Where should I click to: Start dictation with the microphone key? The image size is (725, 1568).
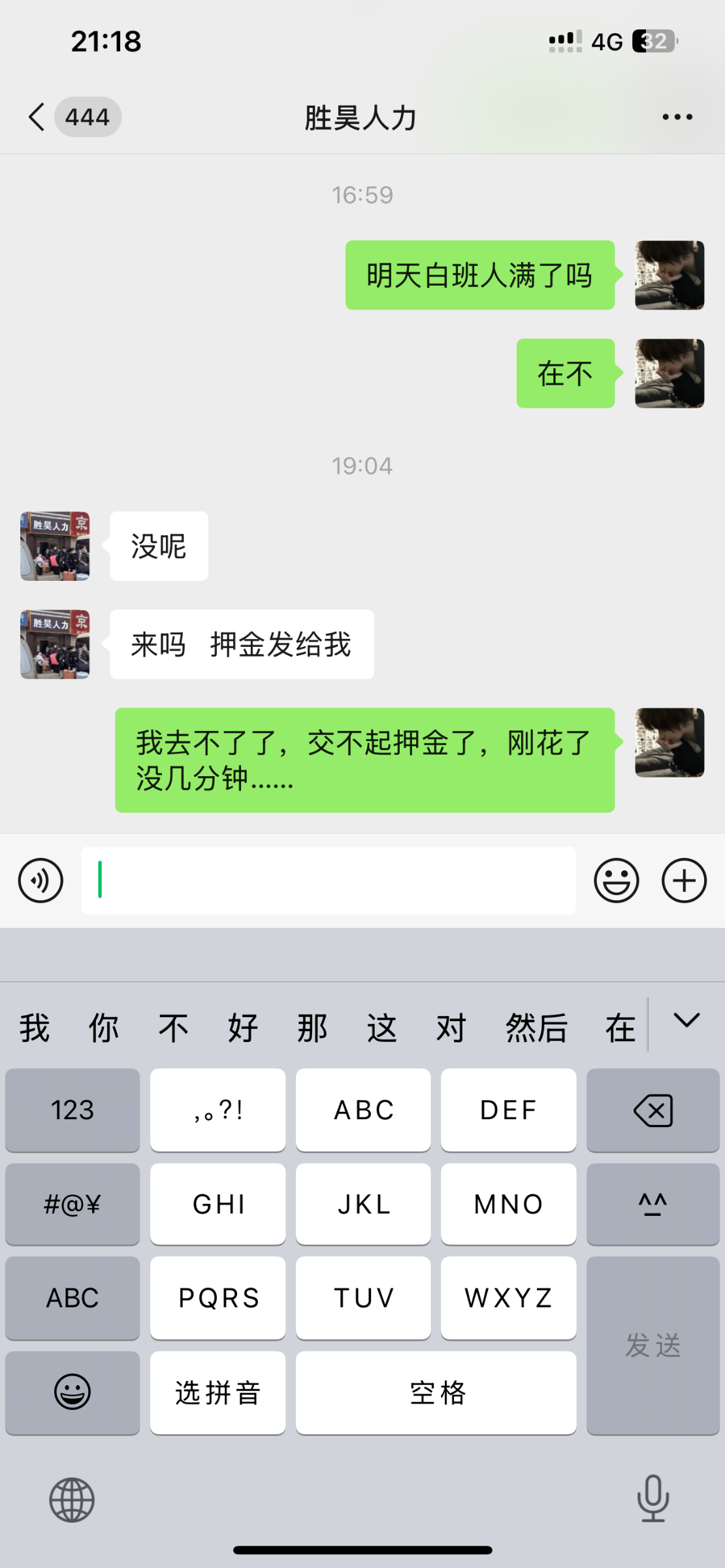[652, 1497]
